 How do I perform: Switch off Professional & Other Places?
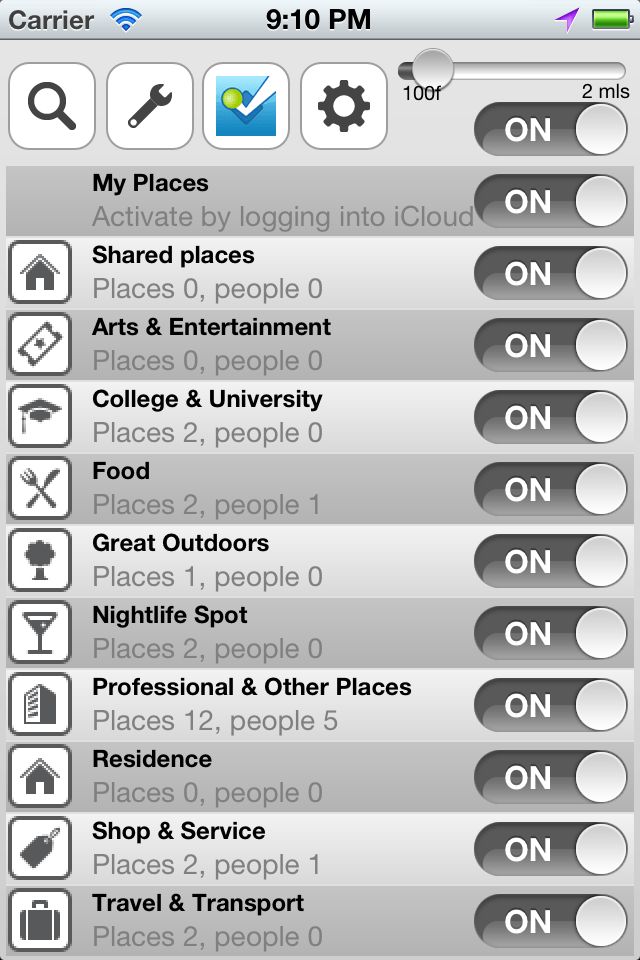[x=550, y=705]
